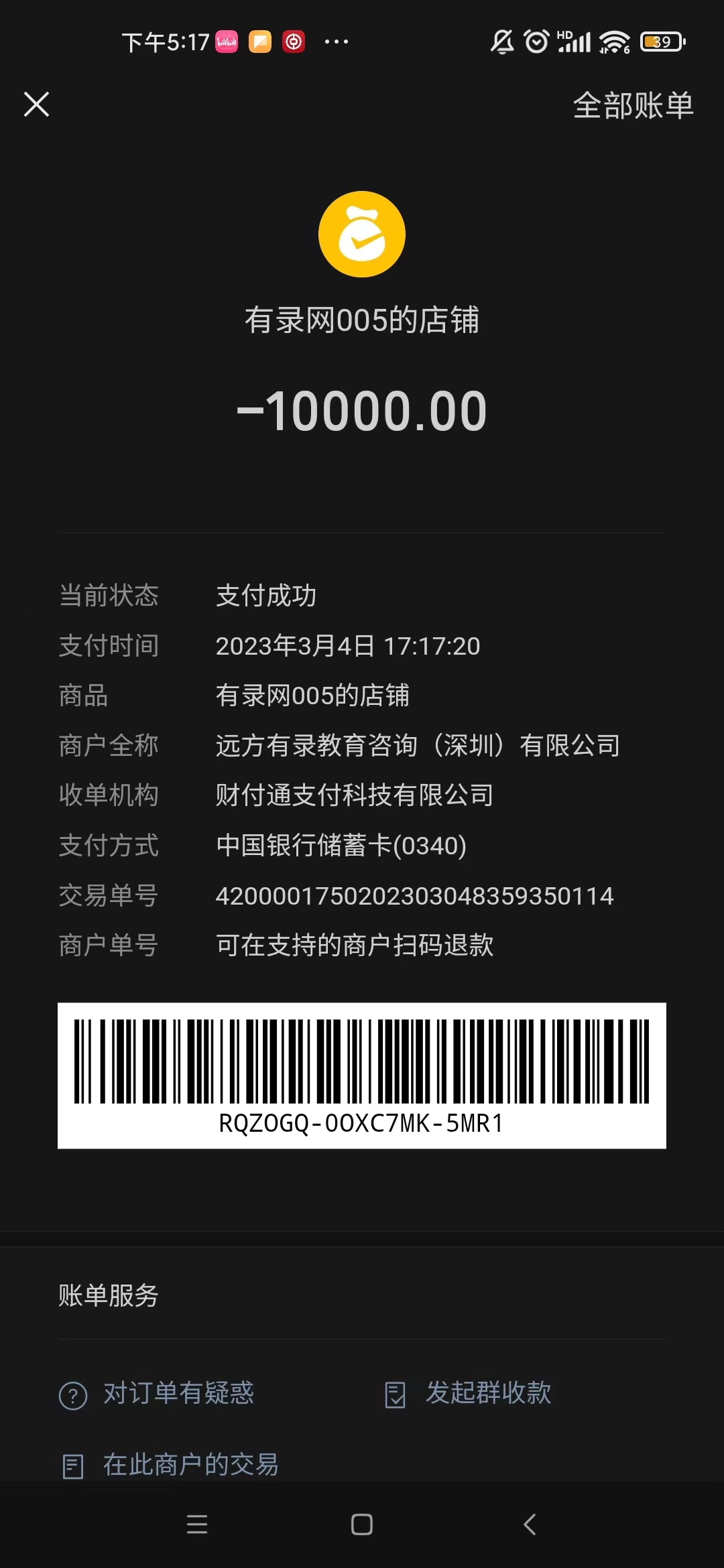Go back using the system navigation arrow
This screenshot has height=1568, width=724.
[x=530, y=1524]
